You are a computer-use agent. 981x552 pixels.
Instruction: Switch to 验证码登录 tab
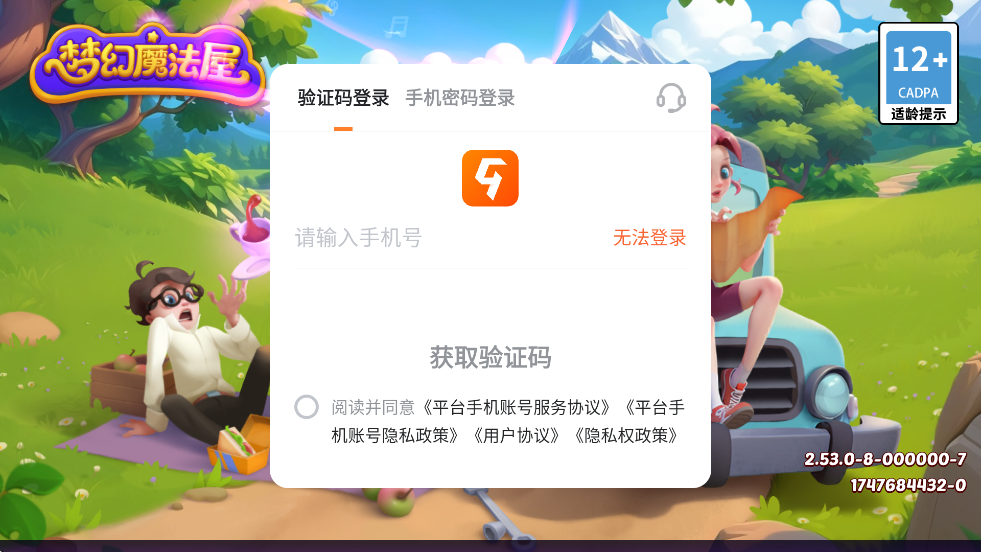coord(343,98)
